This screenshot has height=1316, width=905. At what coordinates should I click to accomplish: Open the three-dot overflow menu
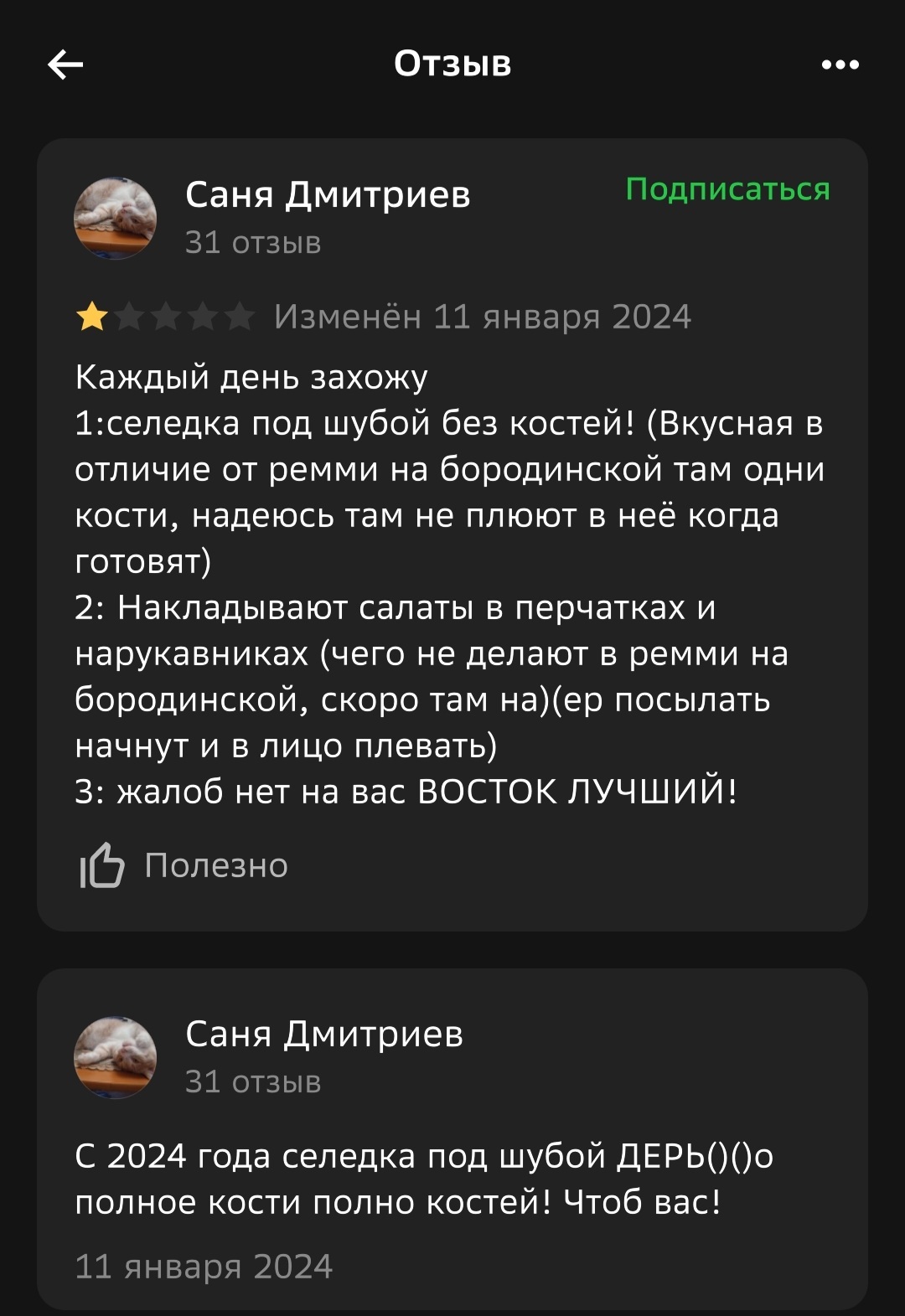click(x=840, y=65)
